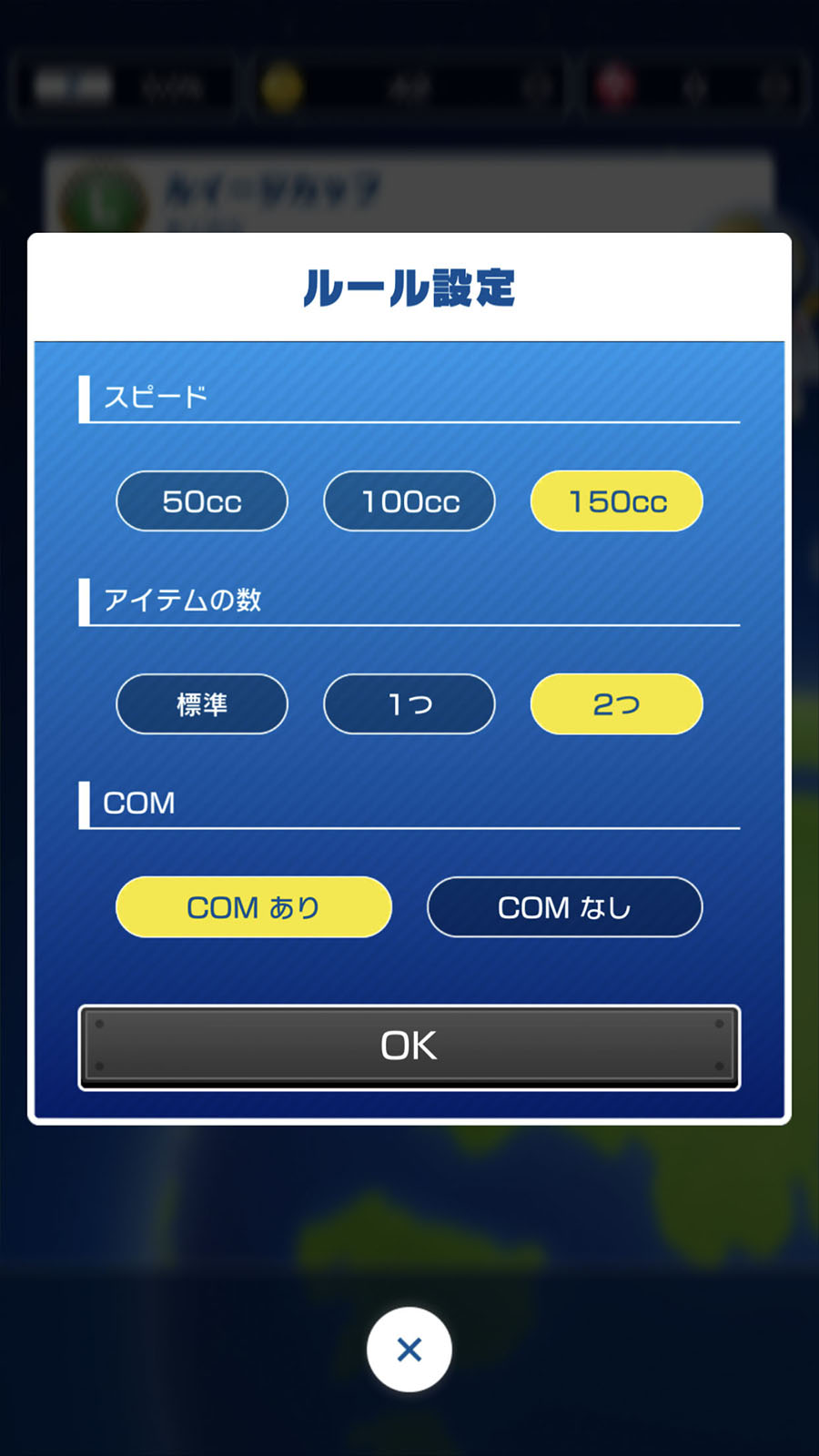The width and height of the screenshot is (819, 1456).
Task: Enable COM あり option
Action: pos(254,907)
